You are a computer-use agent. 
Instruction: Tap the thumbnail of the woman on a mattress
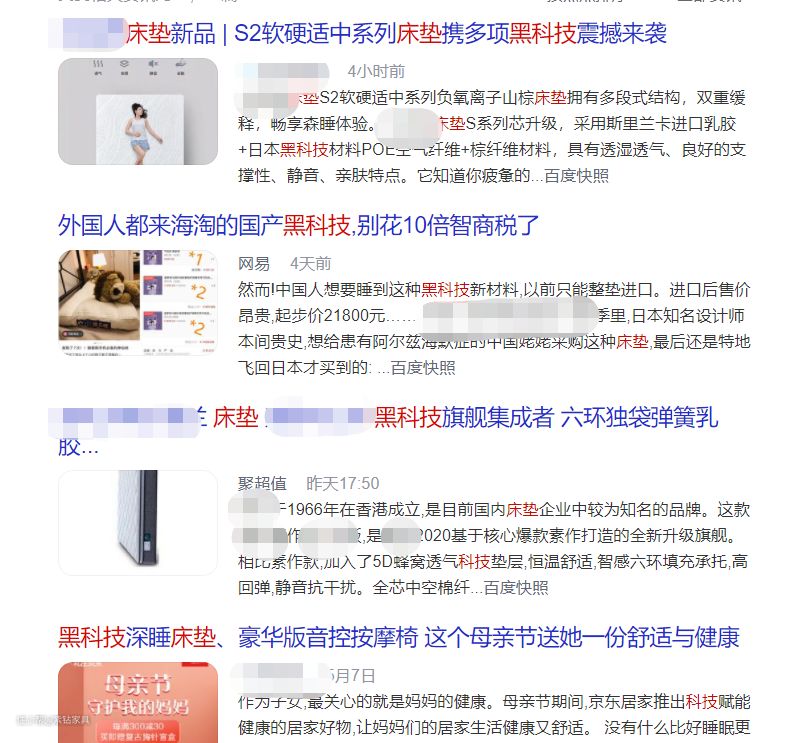[x=137, y=111]
